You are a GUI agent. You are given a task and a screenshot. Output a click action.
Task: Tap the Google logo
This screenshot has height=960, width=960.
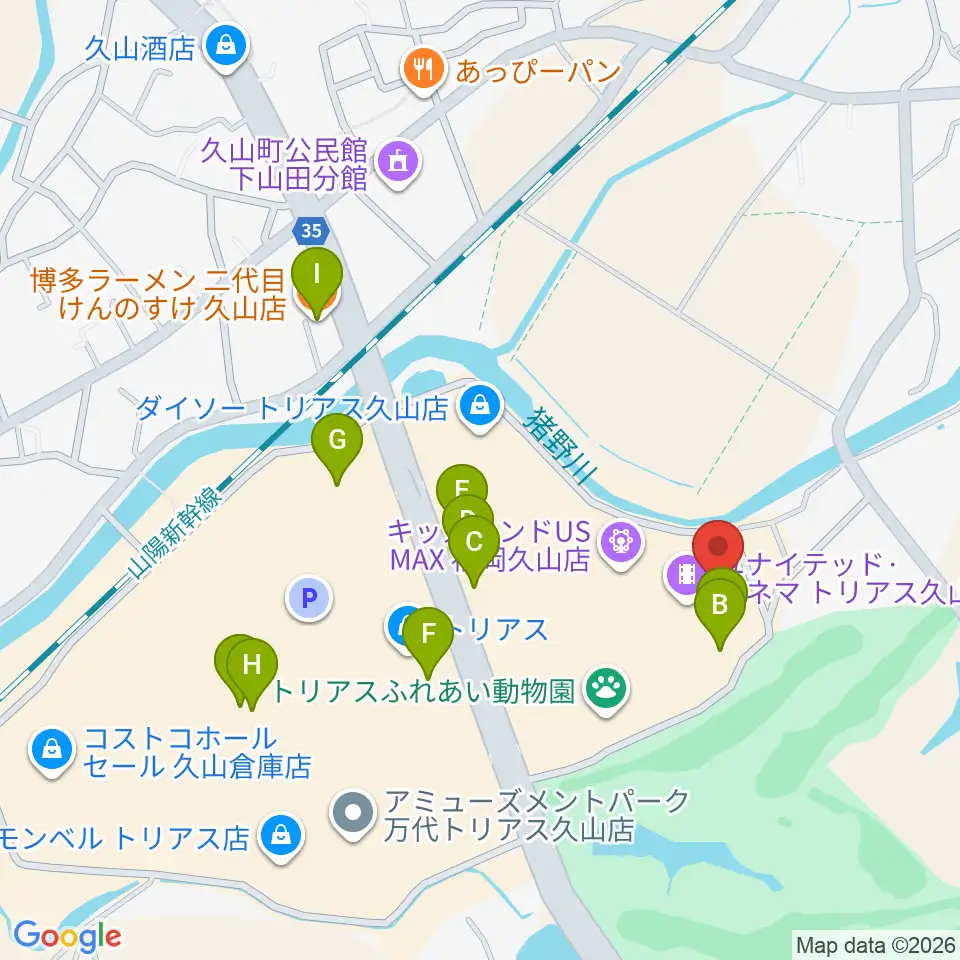pos(67,937)
